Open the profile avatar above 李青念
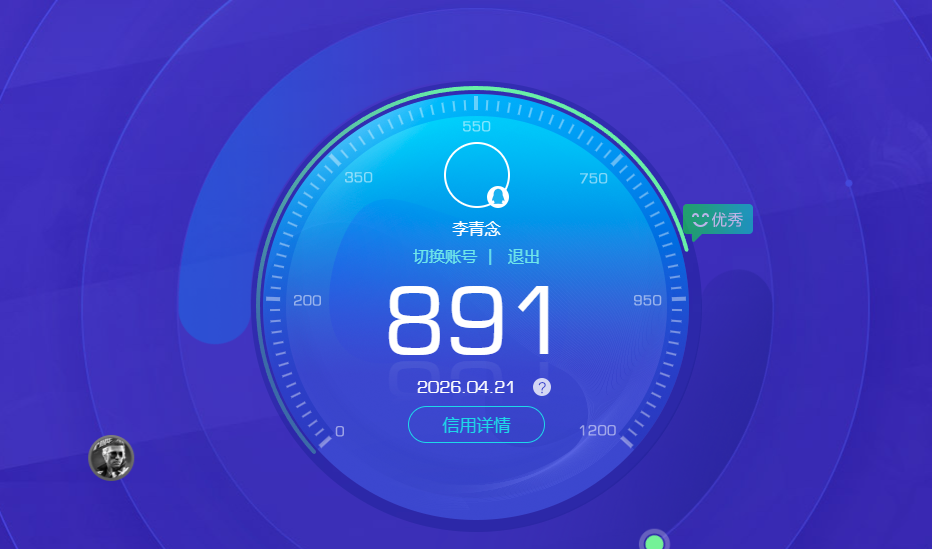932x549 pixels. [477, 176]
